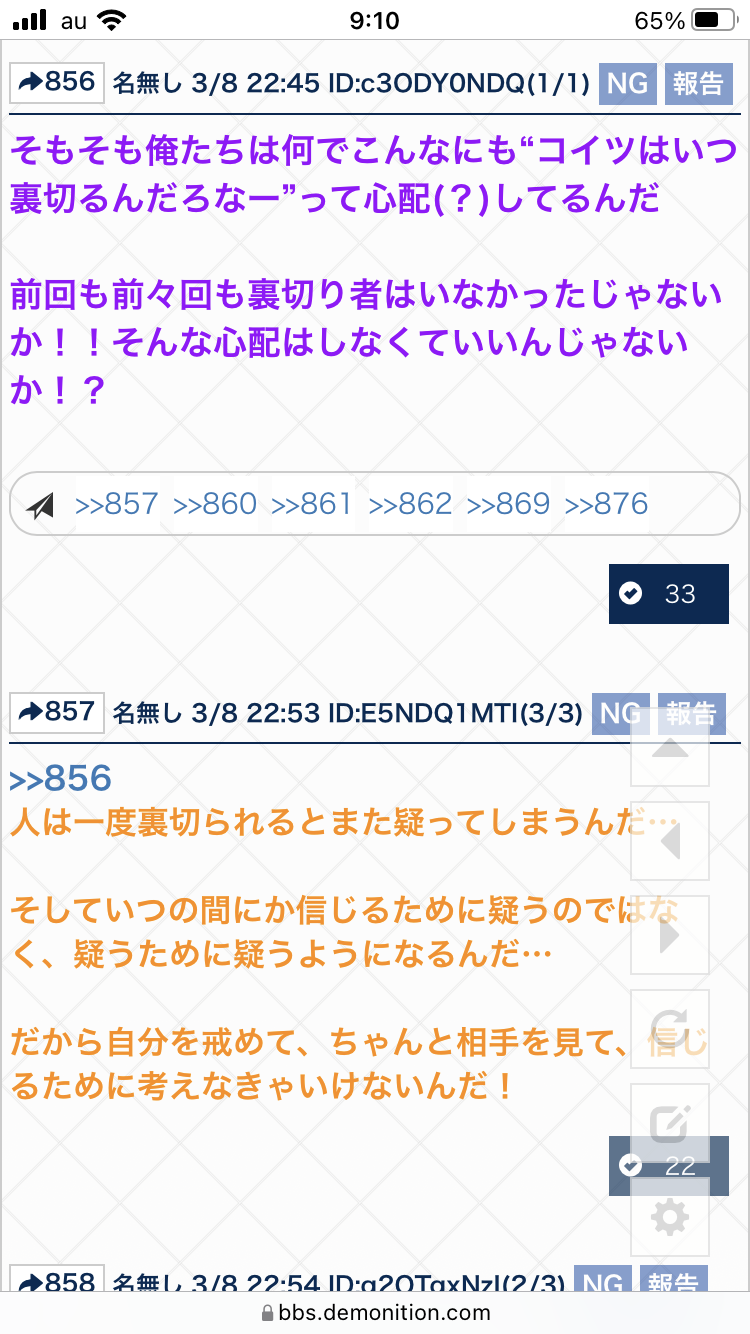Tap NG on post 856

[627, 84]
